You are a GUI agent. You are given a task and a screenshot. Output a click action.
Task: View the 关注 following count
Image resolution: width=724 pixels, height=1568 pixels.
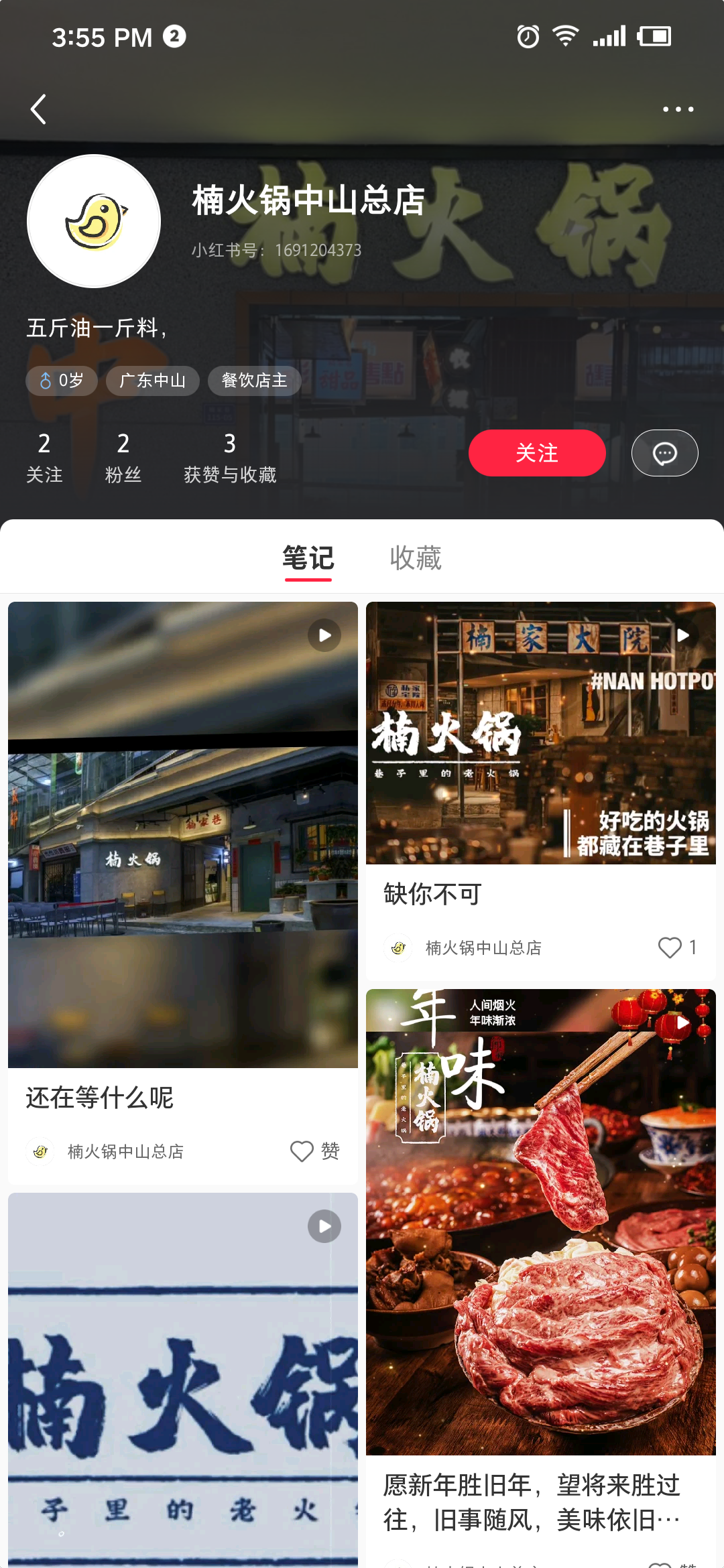(x=44, y=458)
